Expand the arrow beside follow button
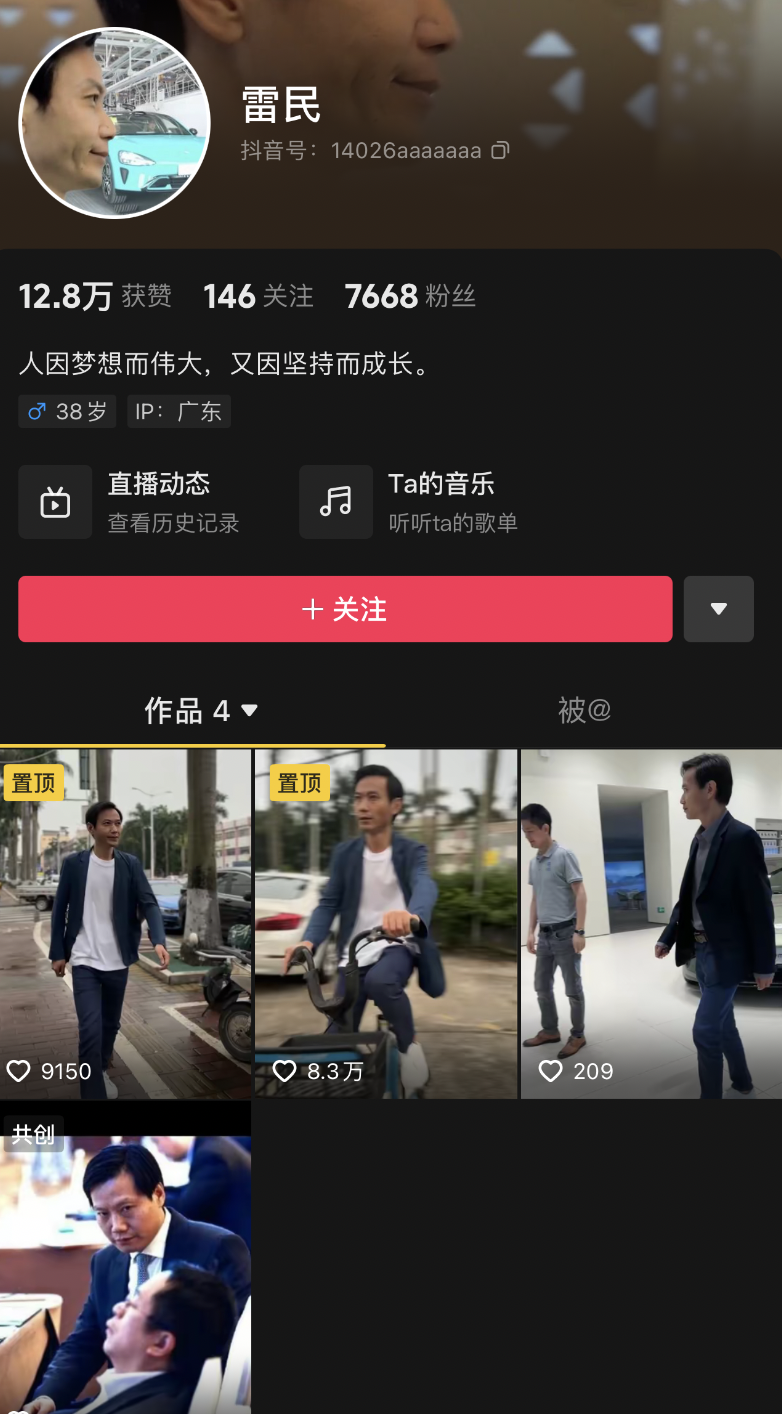Viewport: 782px width, 1414px height. click(718, 609)
